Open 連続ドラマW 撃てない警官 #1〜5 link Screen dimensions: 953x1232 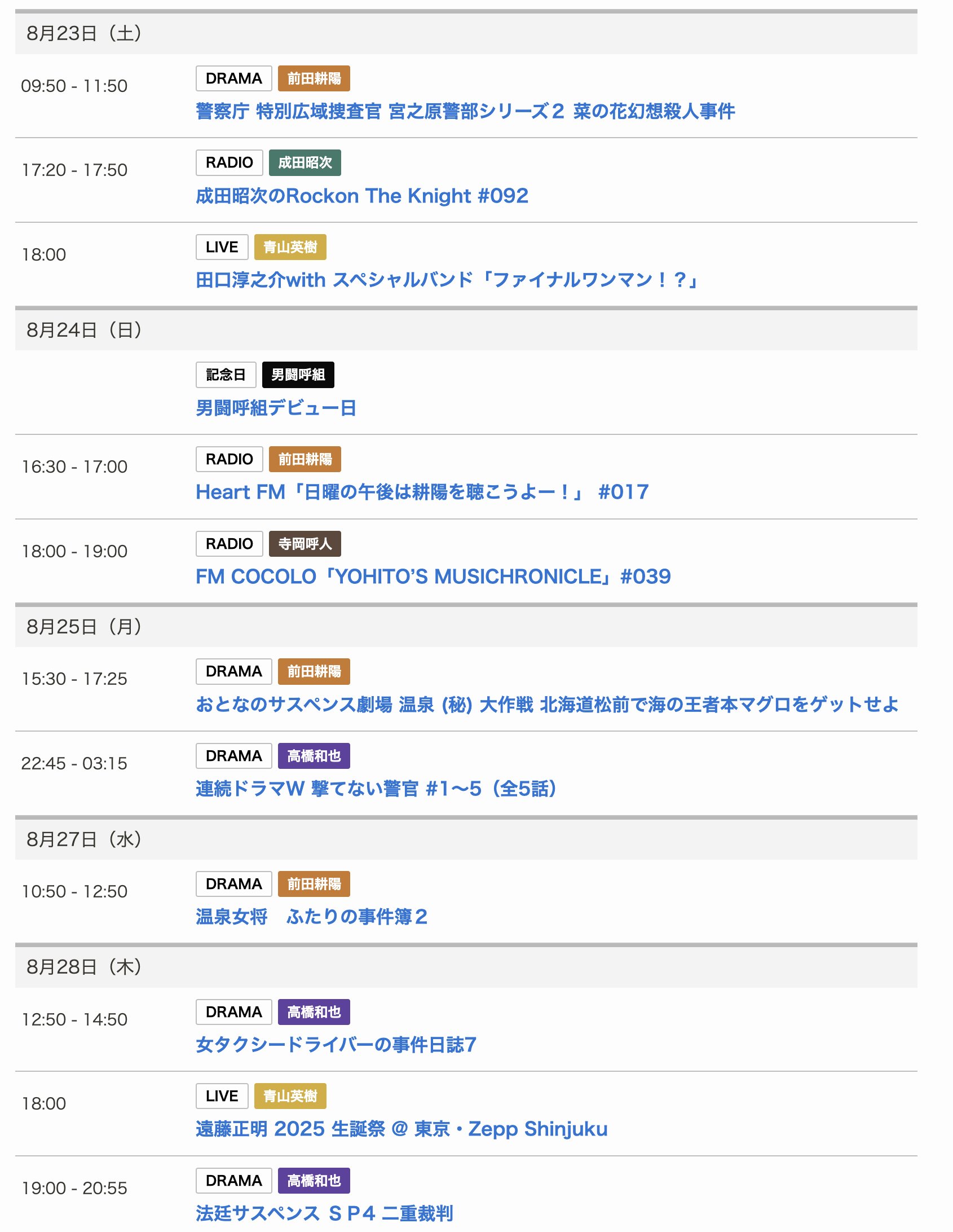click(x=376, y=789)
